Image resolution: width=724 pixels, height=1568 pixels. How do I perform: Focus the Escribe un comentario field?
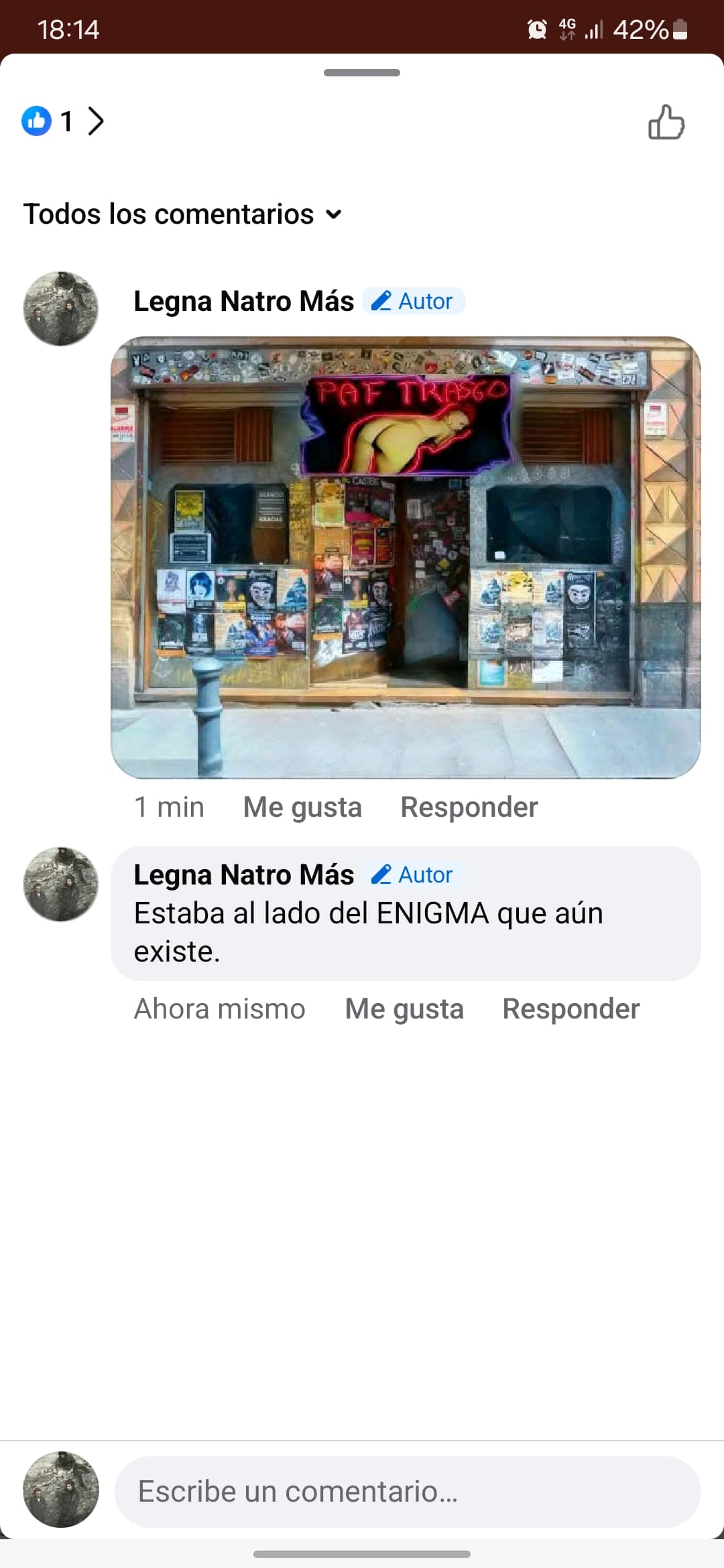point(408,1492)
